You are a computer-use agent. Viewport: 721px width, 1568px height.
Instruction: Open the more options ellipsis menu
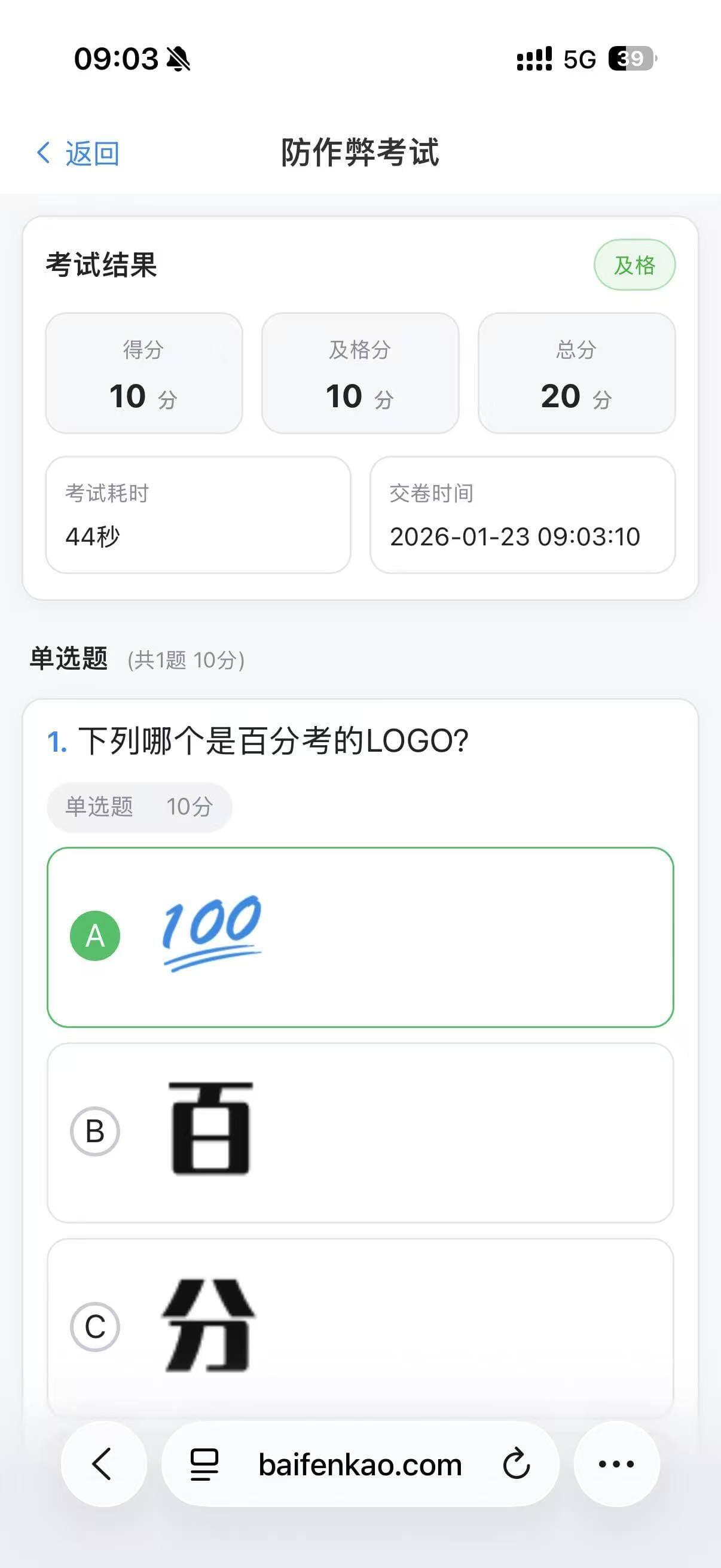coord(616,1465)
